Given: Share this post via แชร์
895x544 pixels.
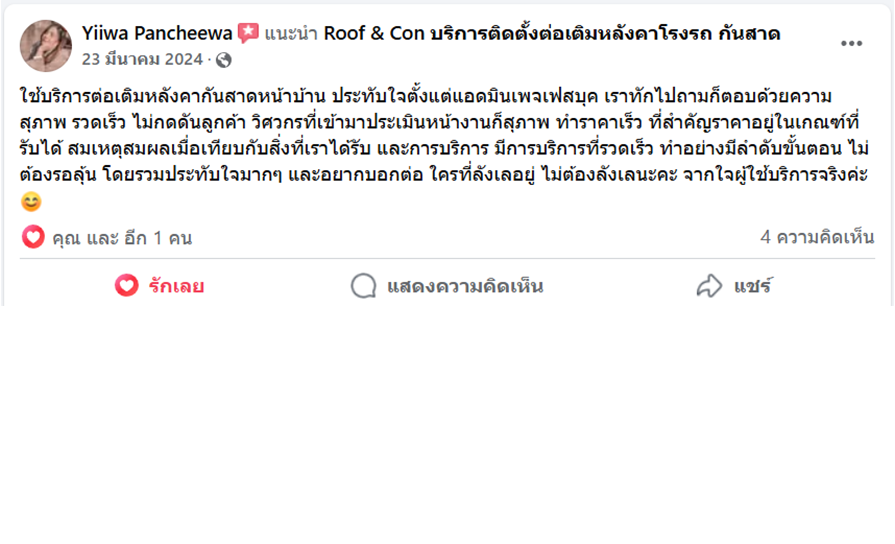Looking at the screenshot, I should pyautogui.click(x=734, y=286).
